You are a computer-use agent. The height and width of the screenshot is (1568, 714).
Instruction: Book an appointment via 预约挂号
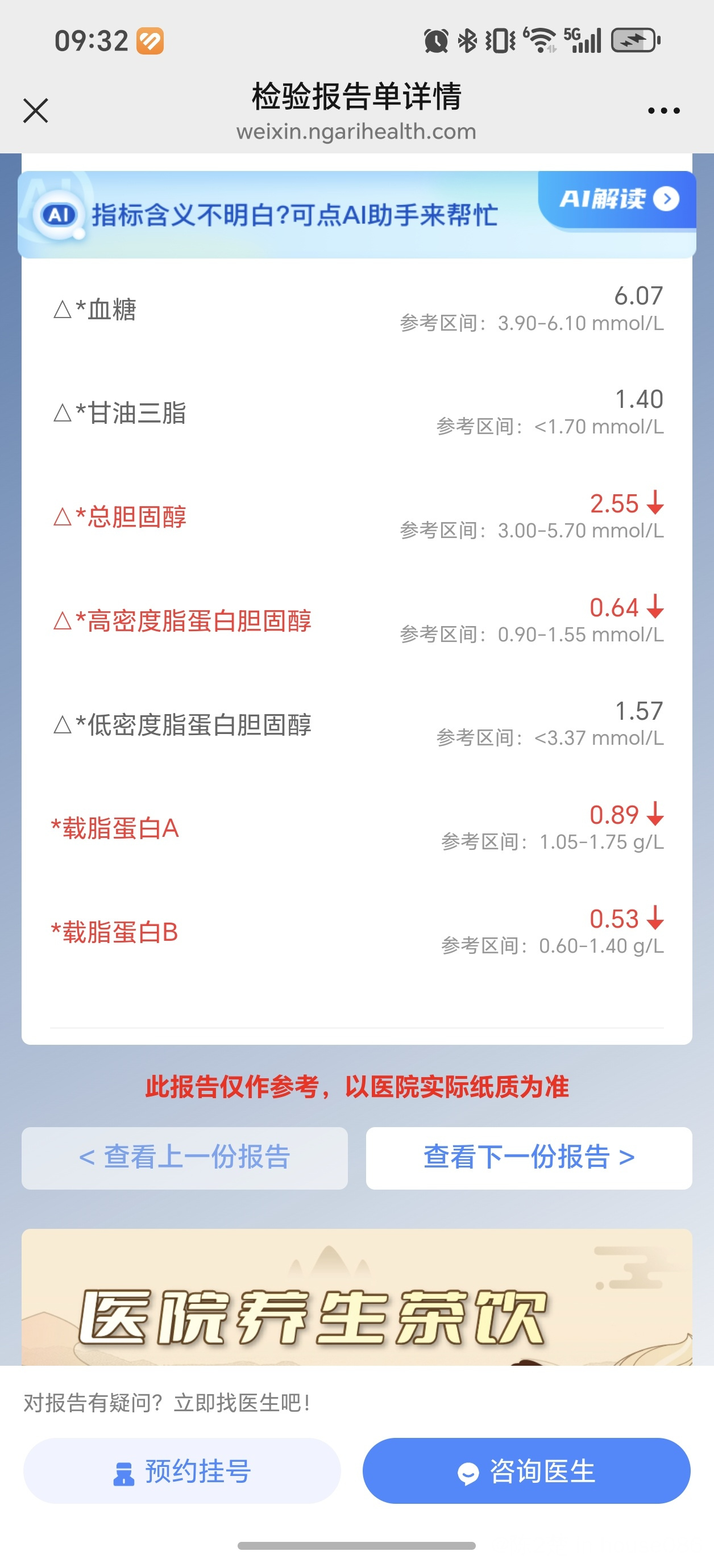[x=181, y=1471]
